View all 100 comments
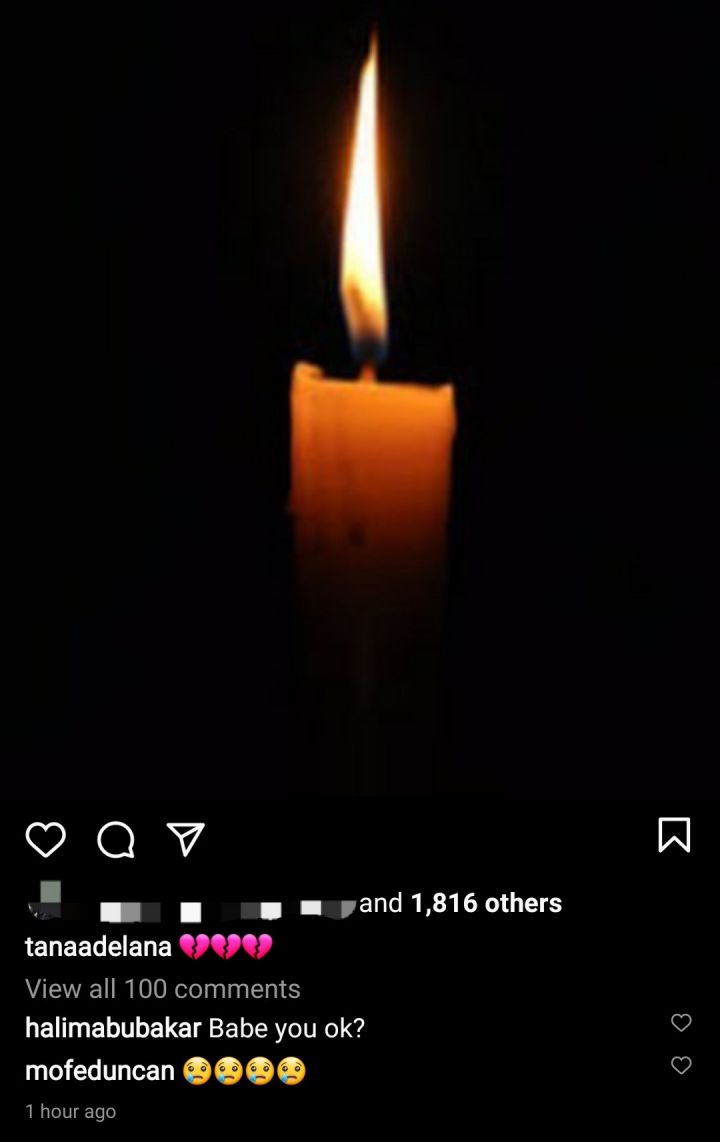Screen dimensions: 720x1142 tap(162, 988)
